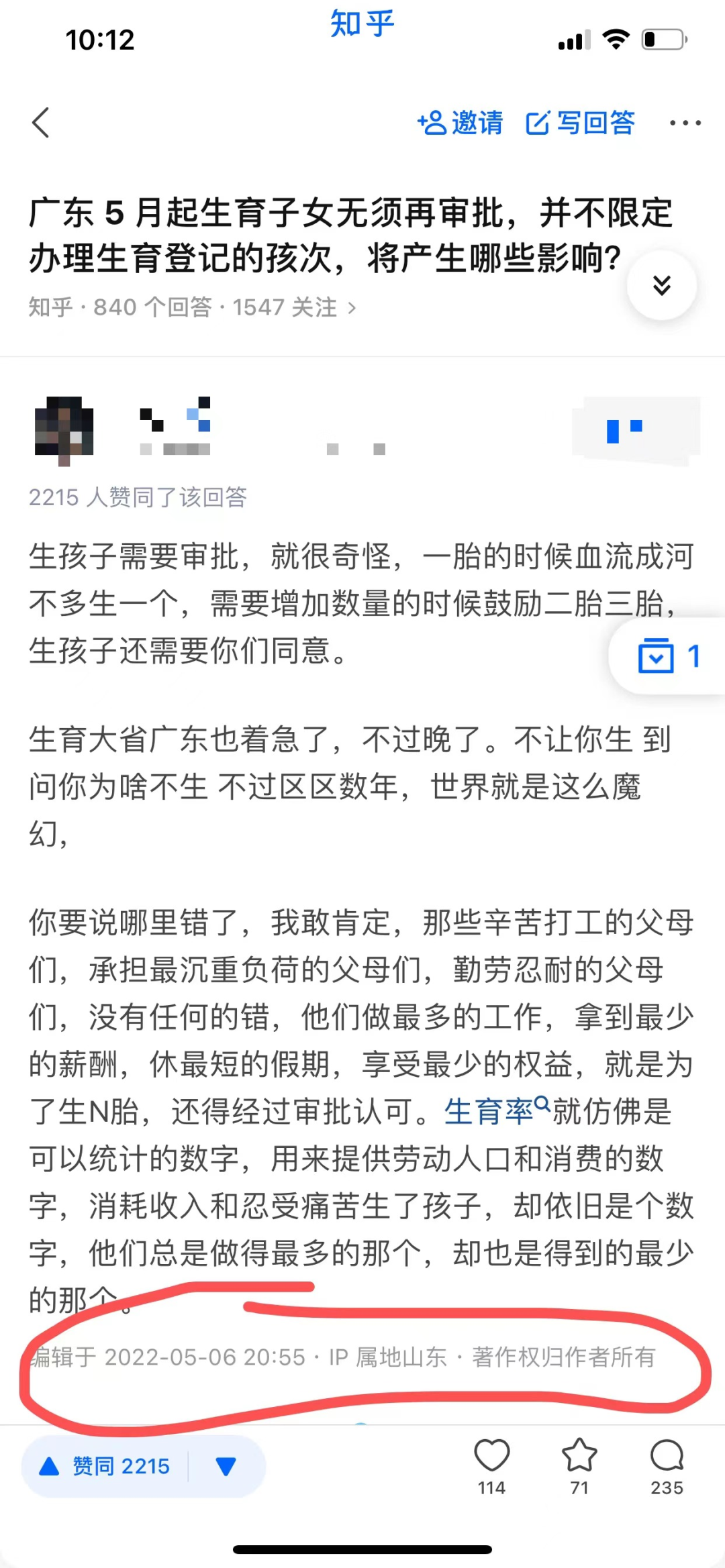Favorite the answer with the star icon
Image resolution: width=725 pixels, height=1568 pixels.
click(579, 1466)
